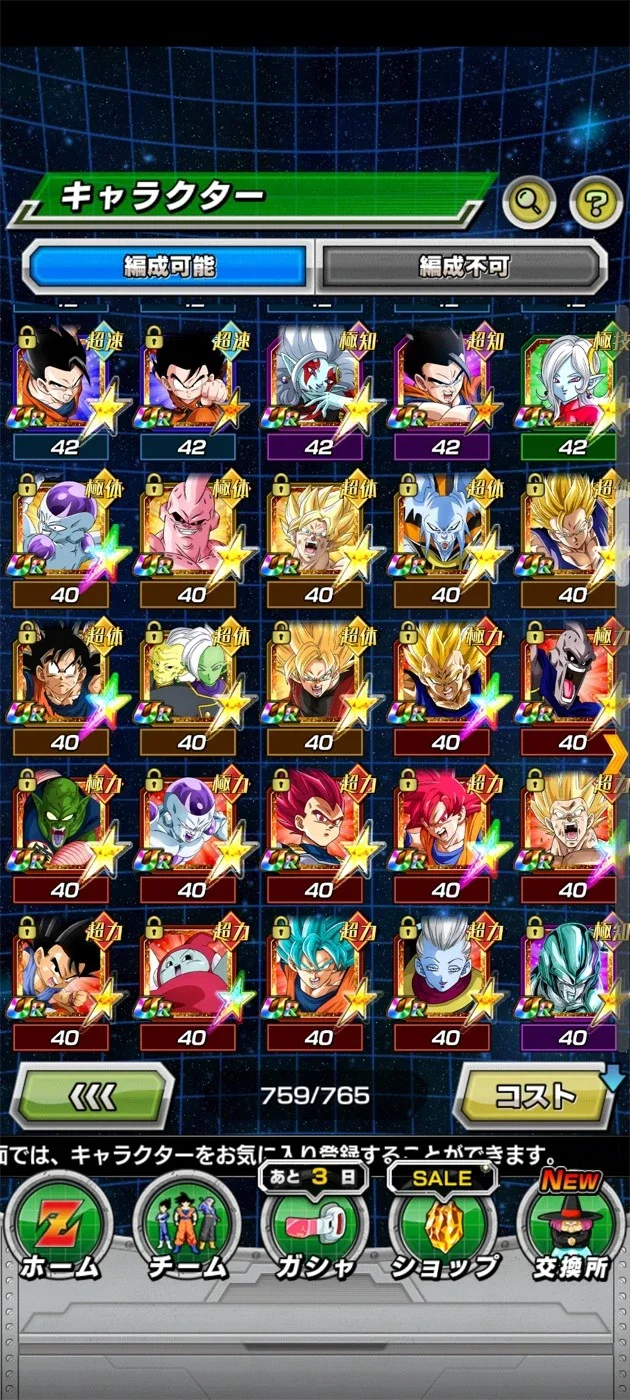630x1400 pixels.
Task: Open the ガシャ menu
Action: coord(315,1226)
